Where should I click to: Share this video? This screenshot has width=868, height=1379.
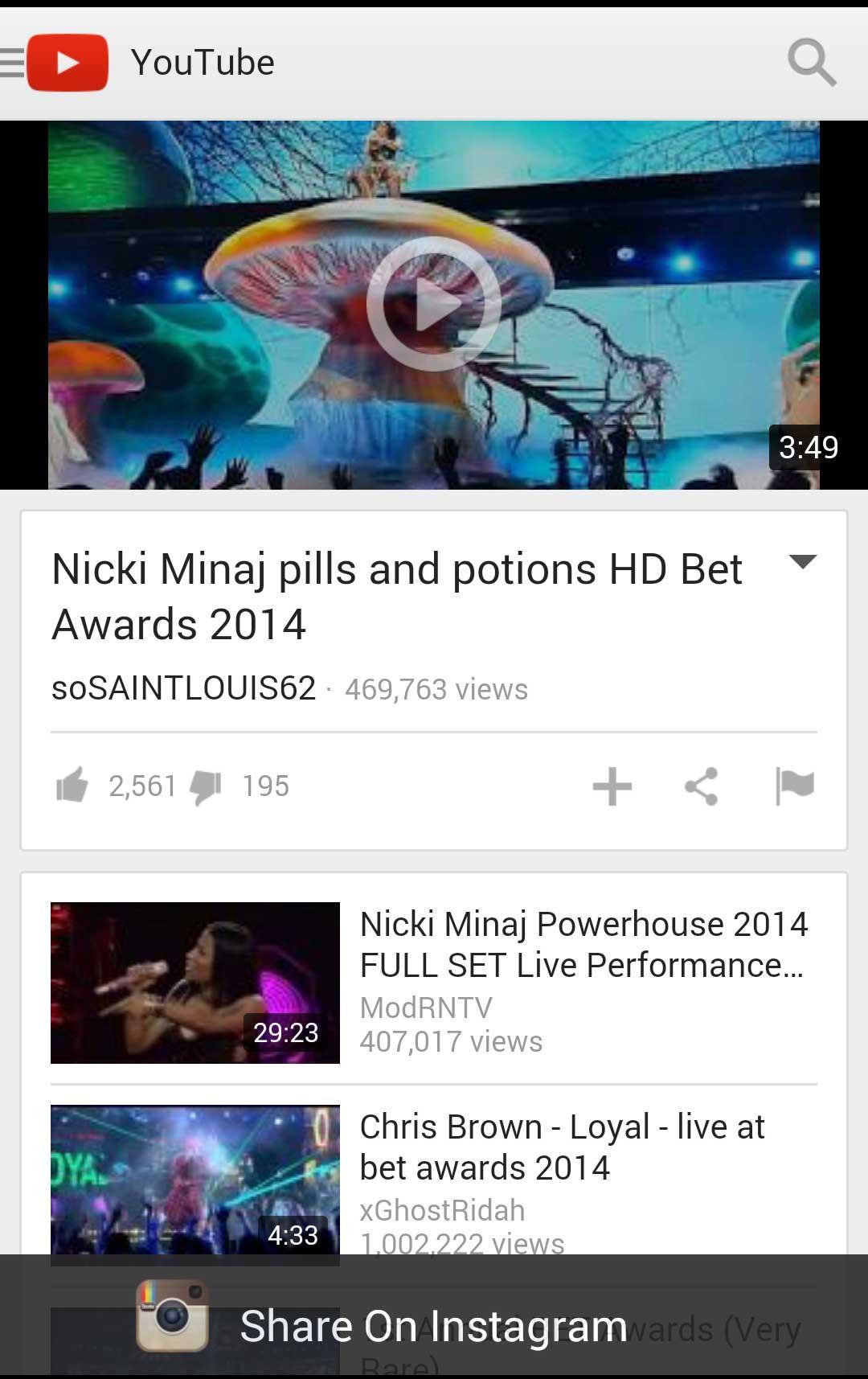(x=702, y=786)
